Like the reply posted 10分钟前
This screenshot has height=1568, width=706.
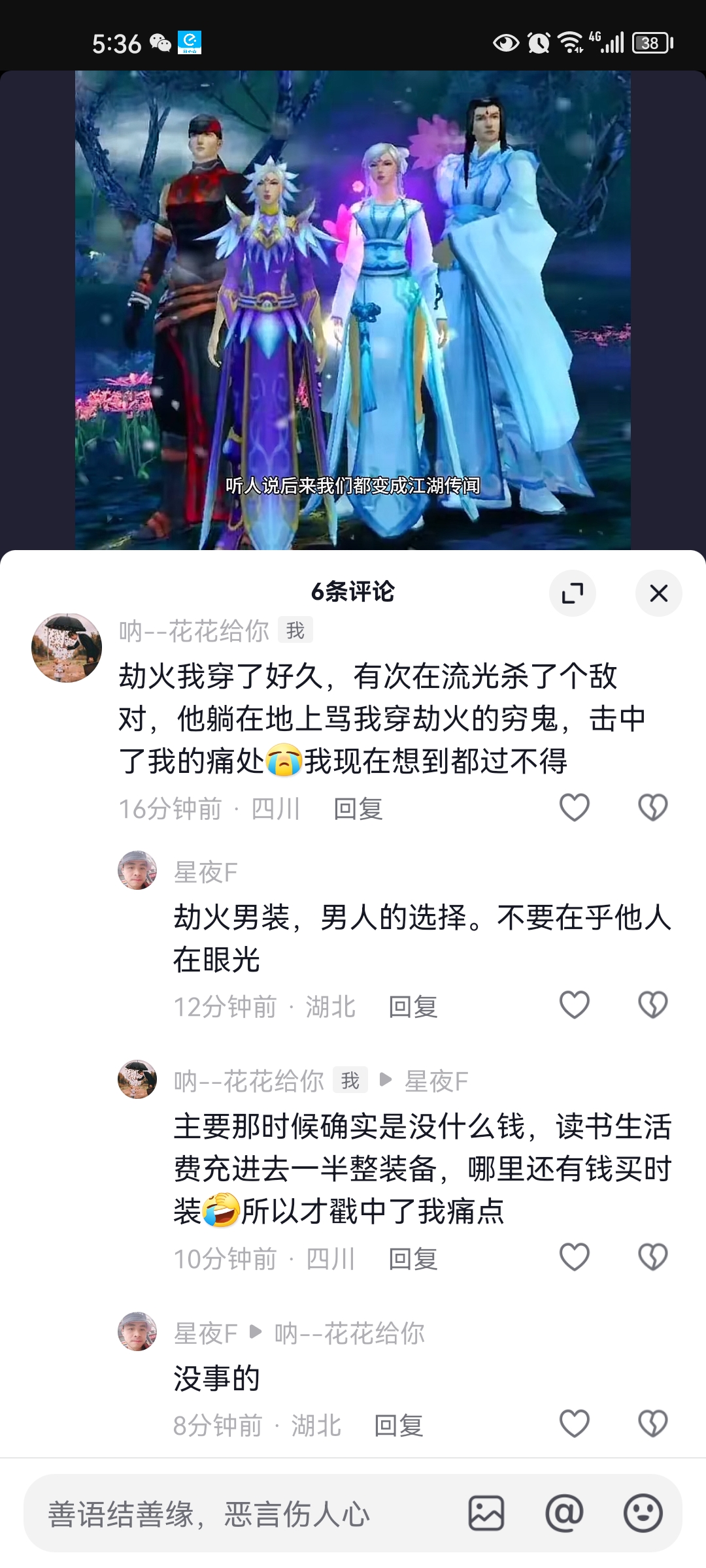[575, 1257]
